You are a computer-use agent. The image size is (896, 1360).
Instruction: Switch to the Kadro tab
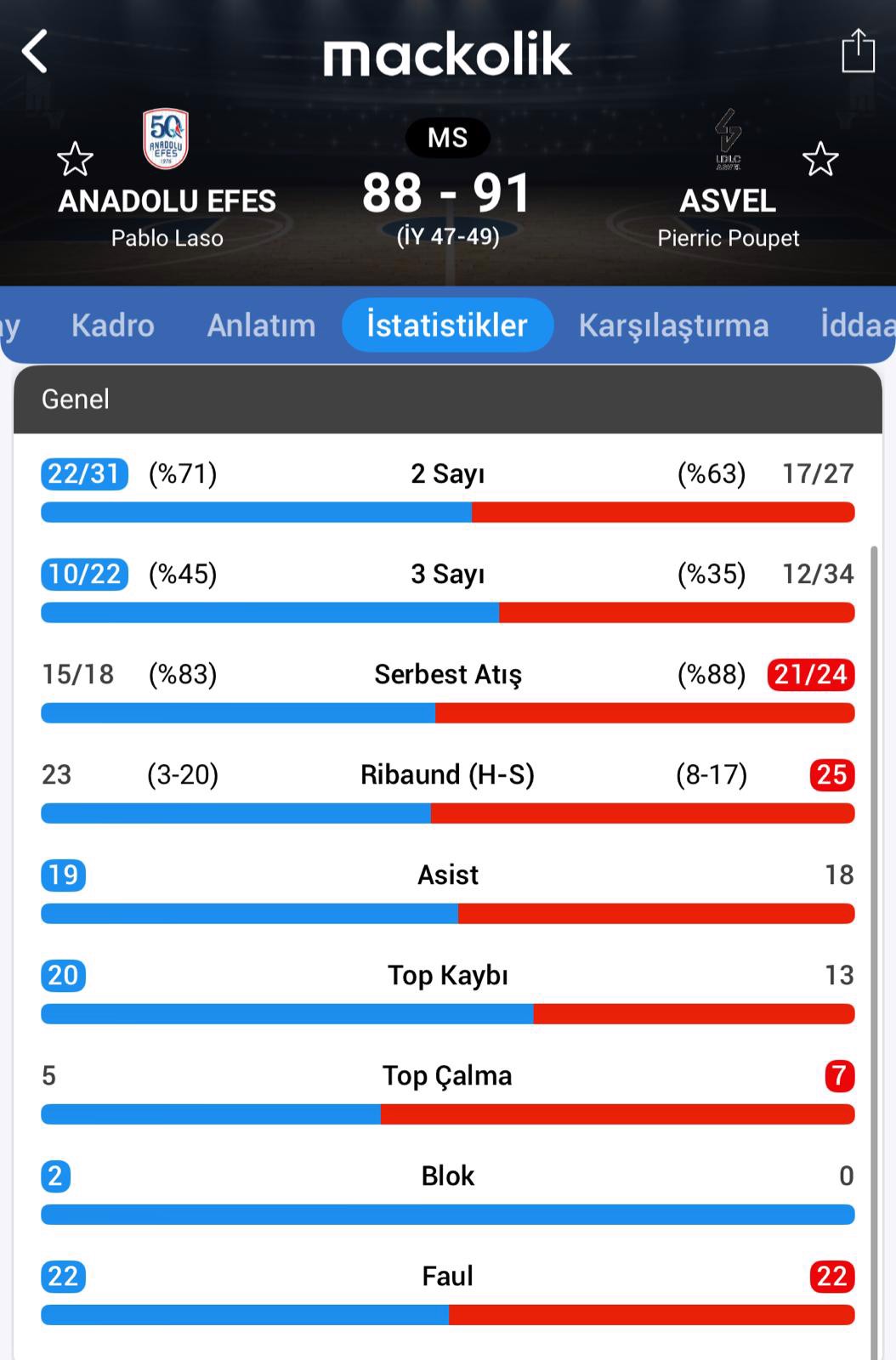(x=113, y=326)
